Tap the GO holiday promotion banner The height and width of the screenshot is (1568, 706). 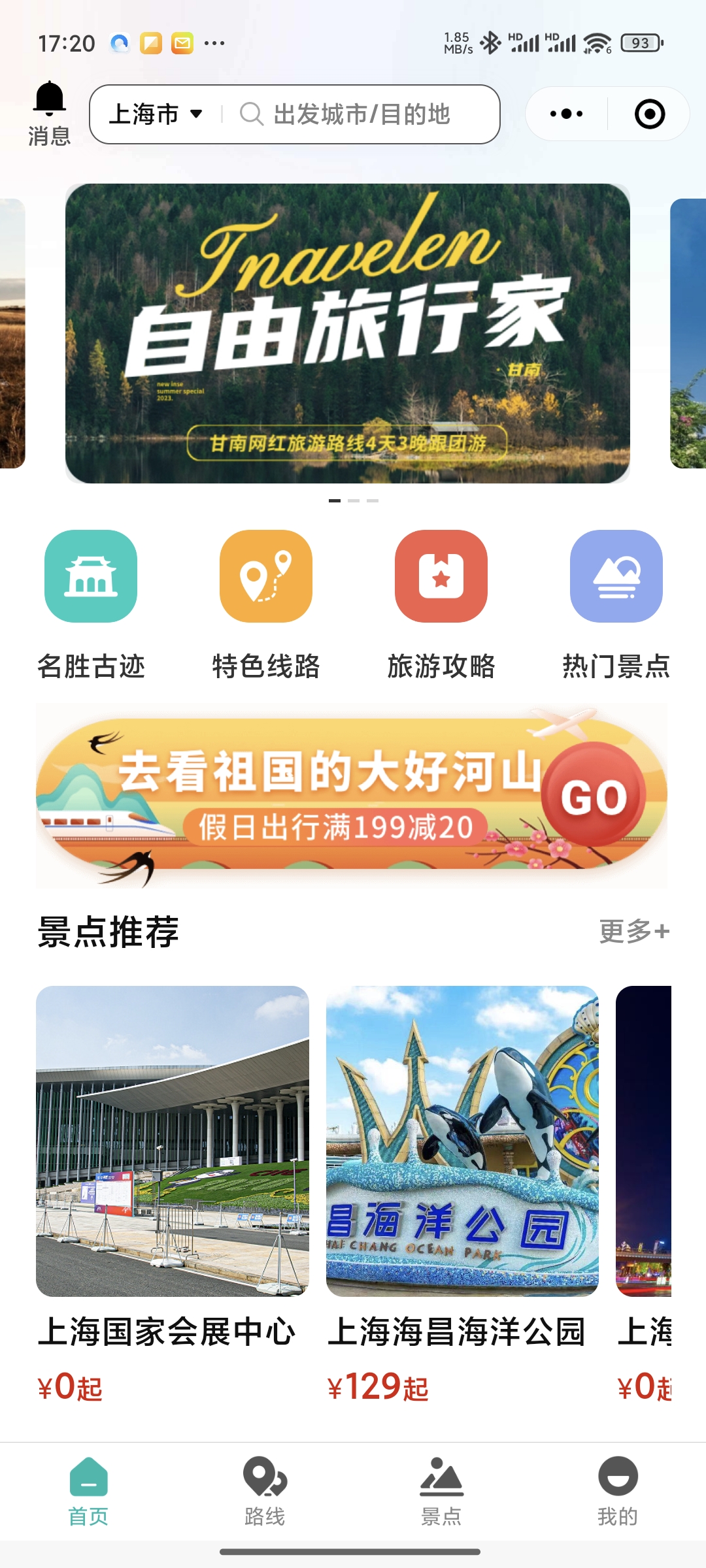(593, 796)
